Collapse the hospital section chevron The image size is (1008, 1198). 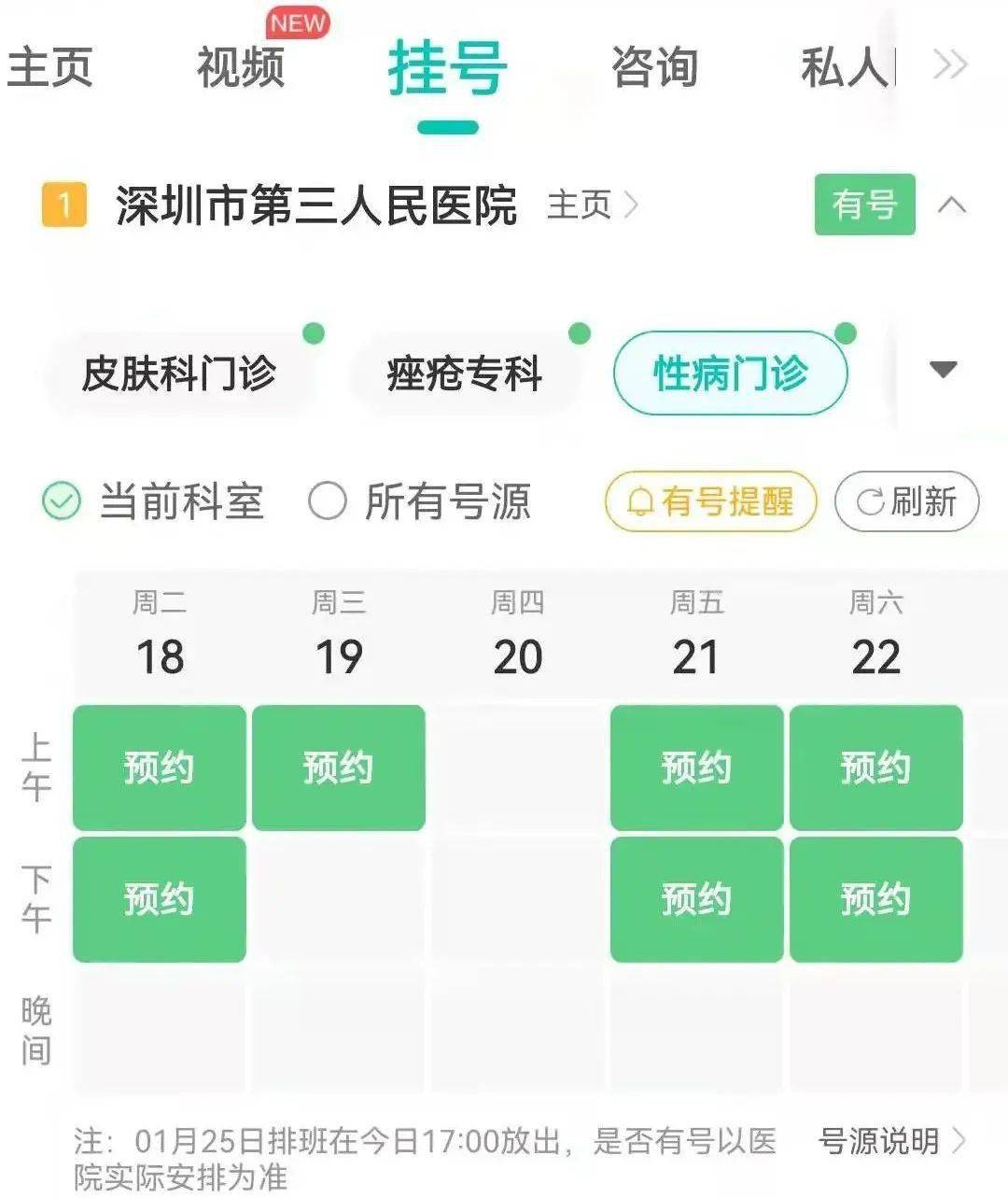coord(951,204)
